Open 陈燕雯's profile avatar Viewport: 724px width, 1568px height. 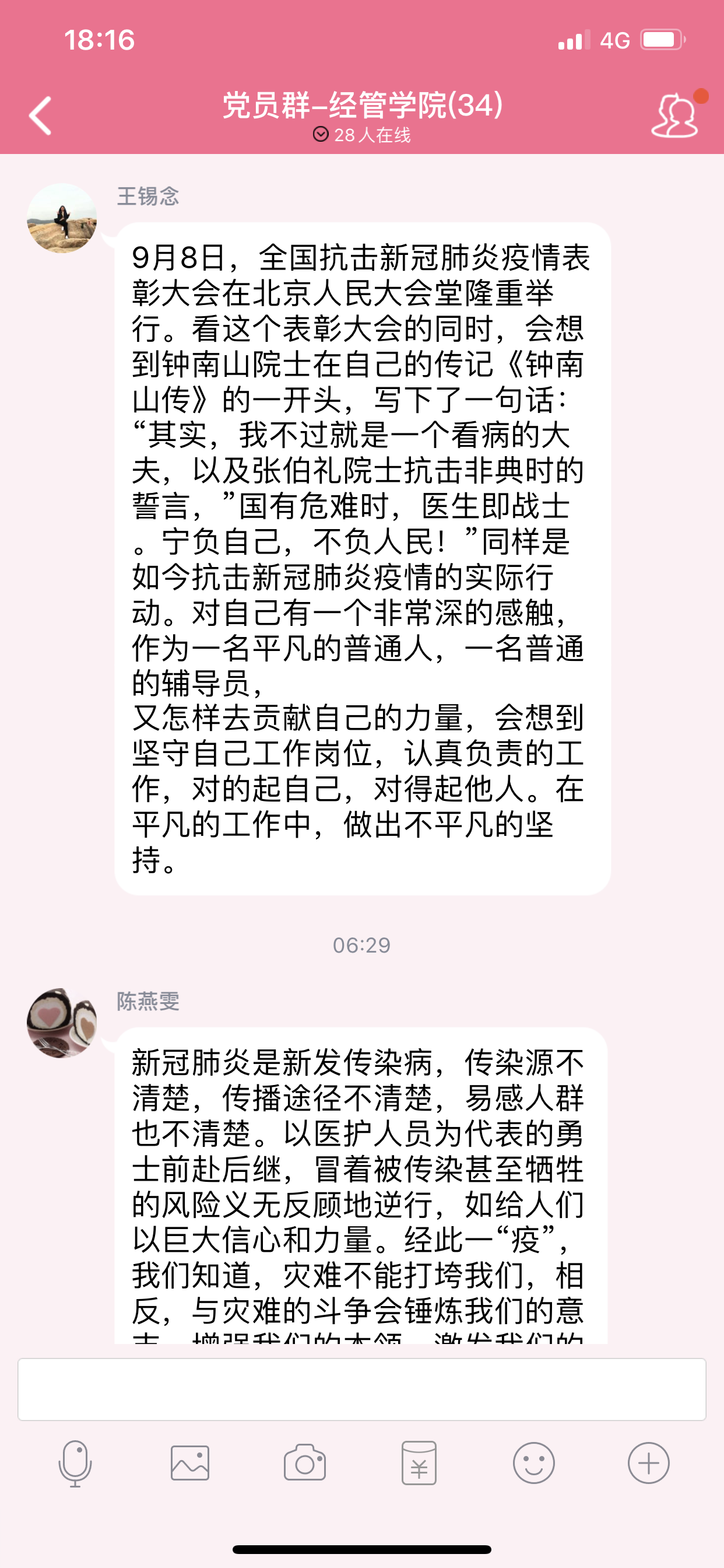(62, 1023)
